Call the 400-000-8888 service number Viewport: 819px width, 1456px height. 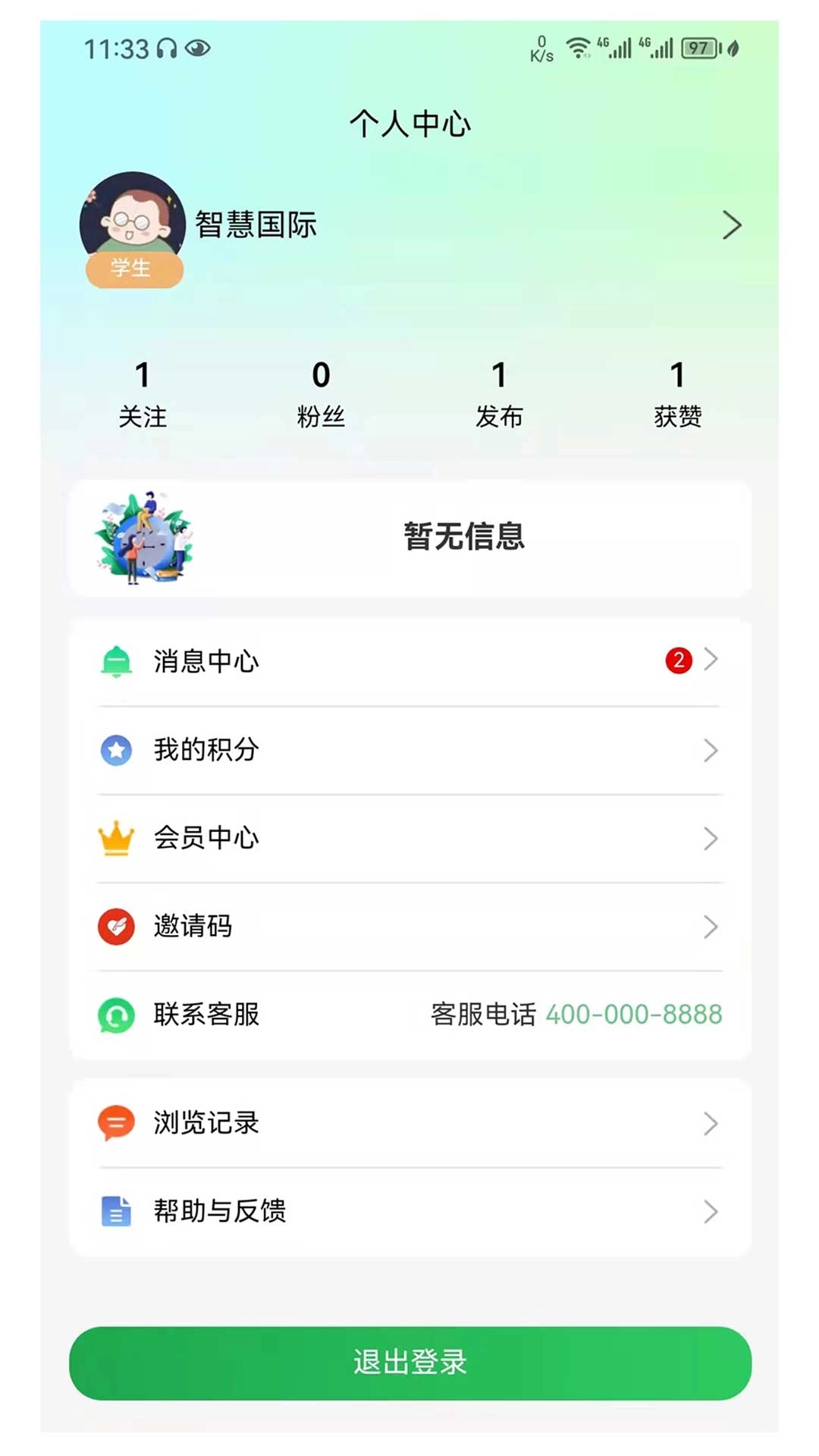pyautogui.click(x=632, y=1014)
